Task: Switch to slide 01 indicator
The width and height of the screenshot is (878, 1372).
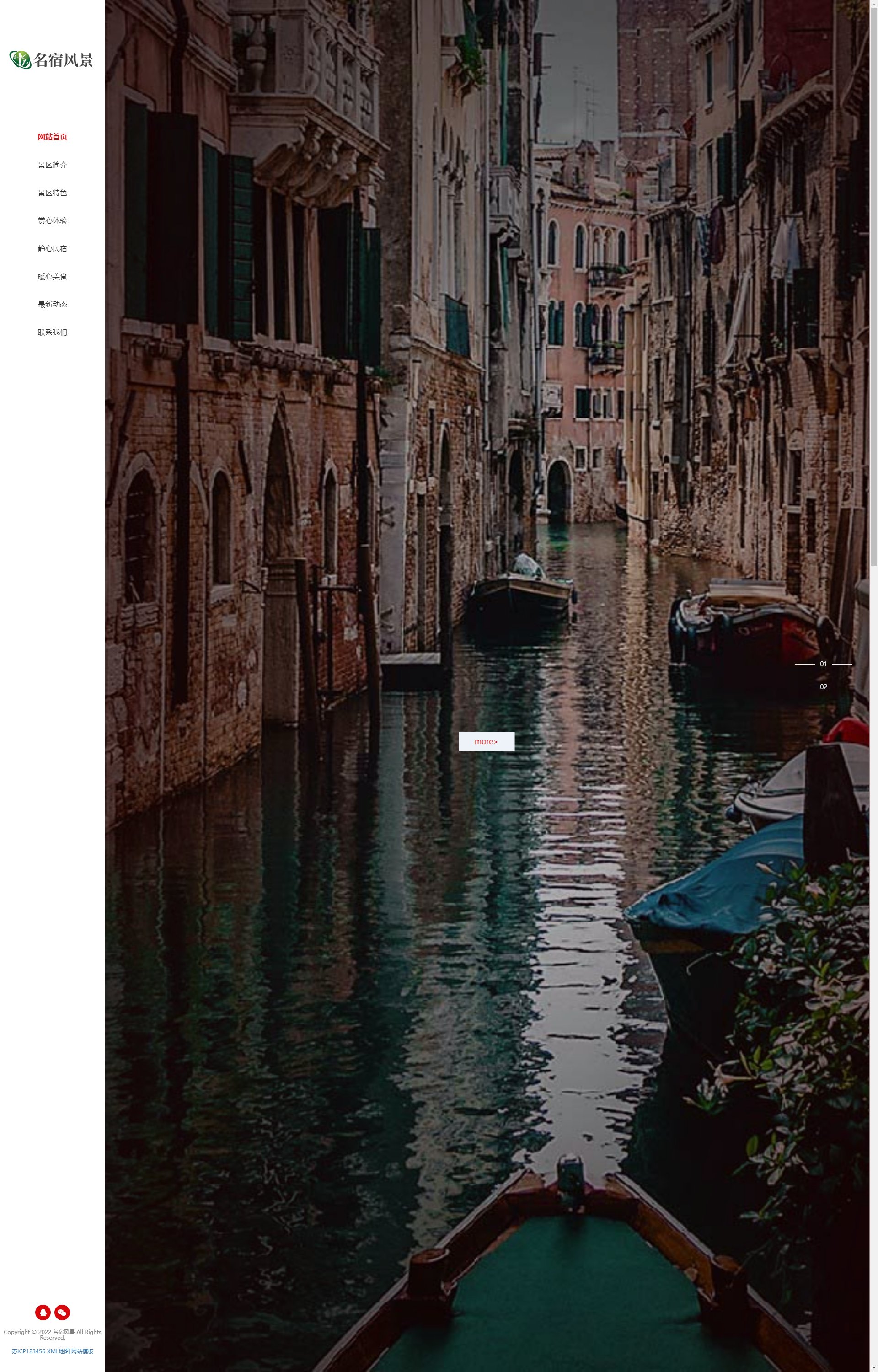Action: coord(823,664)
